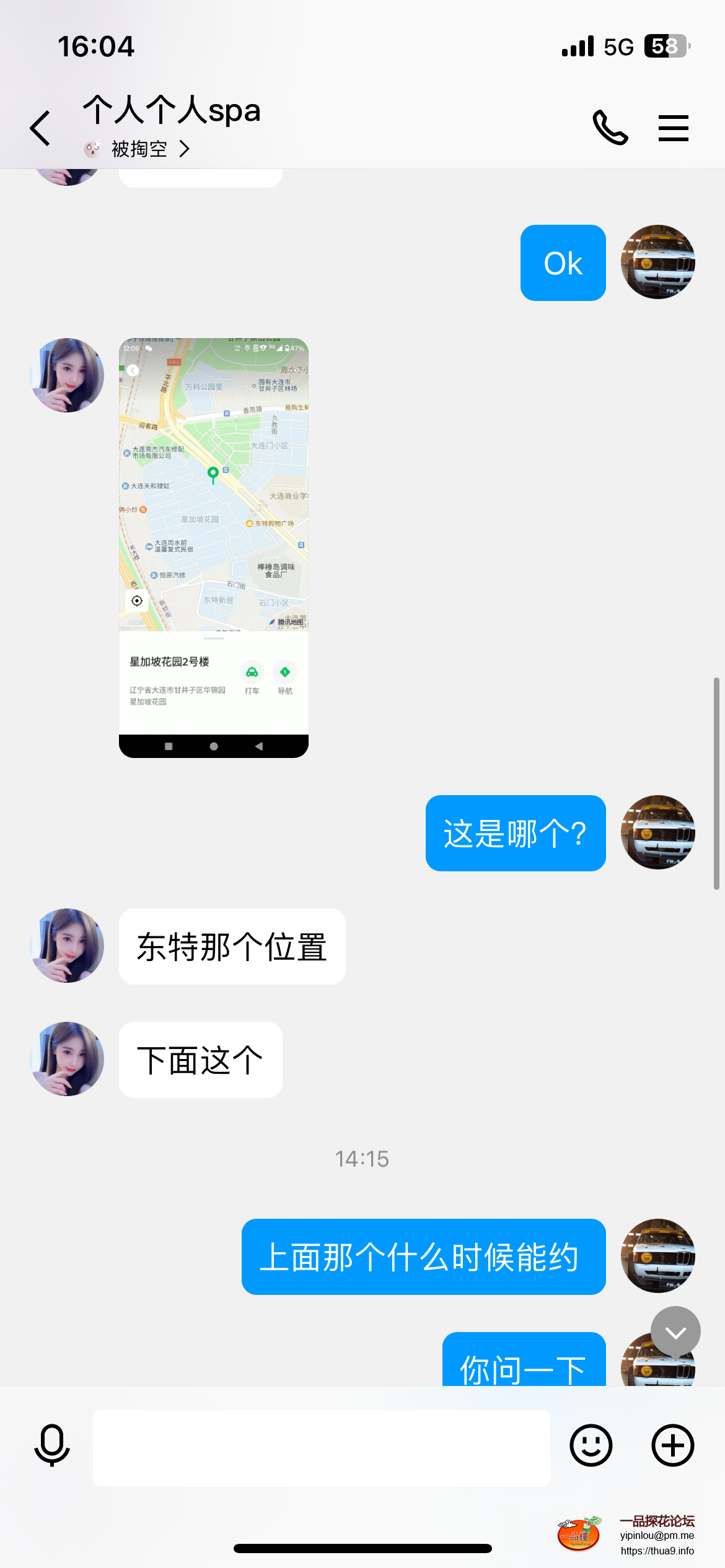Tap the contact avatar beside 东特那个位置
The width and height of the screenshot is (725, 1568).
coord(67,946)
